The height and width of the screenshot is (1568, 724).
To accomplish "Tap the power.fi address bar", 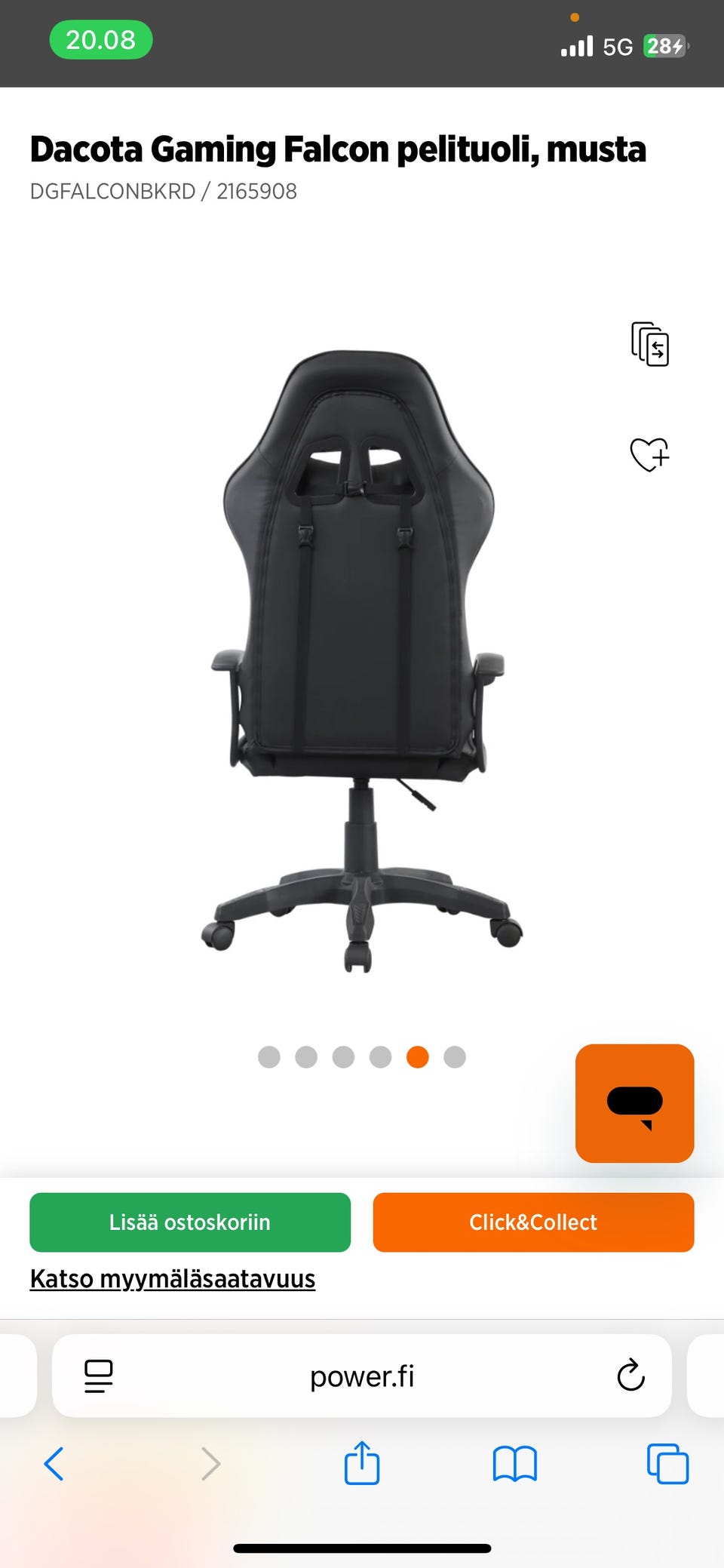I will click(362, 1376).
